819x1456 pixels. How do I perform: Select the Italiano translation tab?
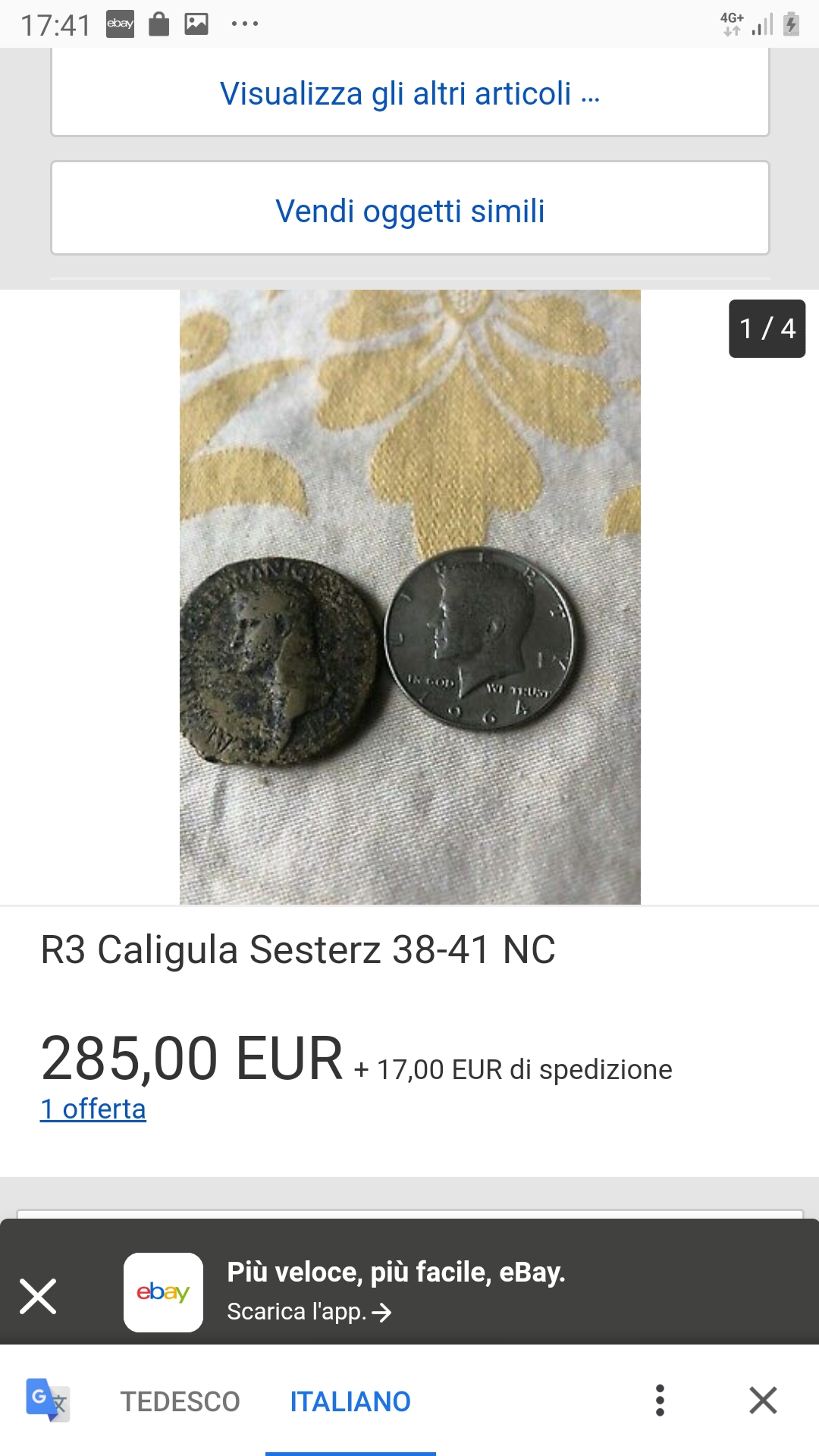coord(350,1401)
